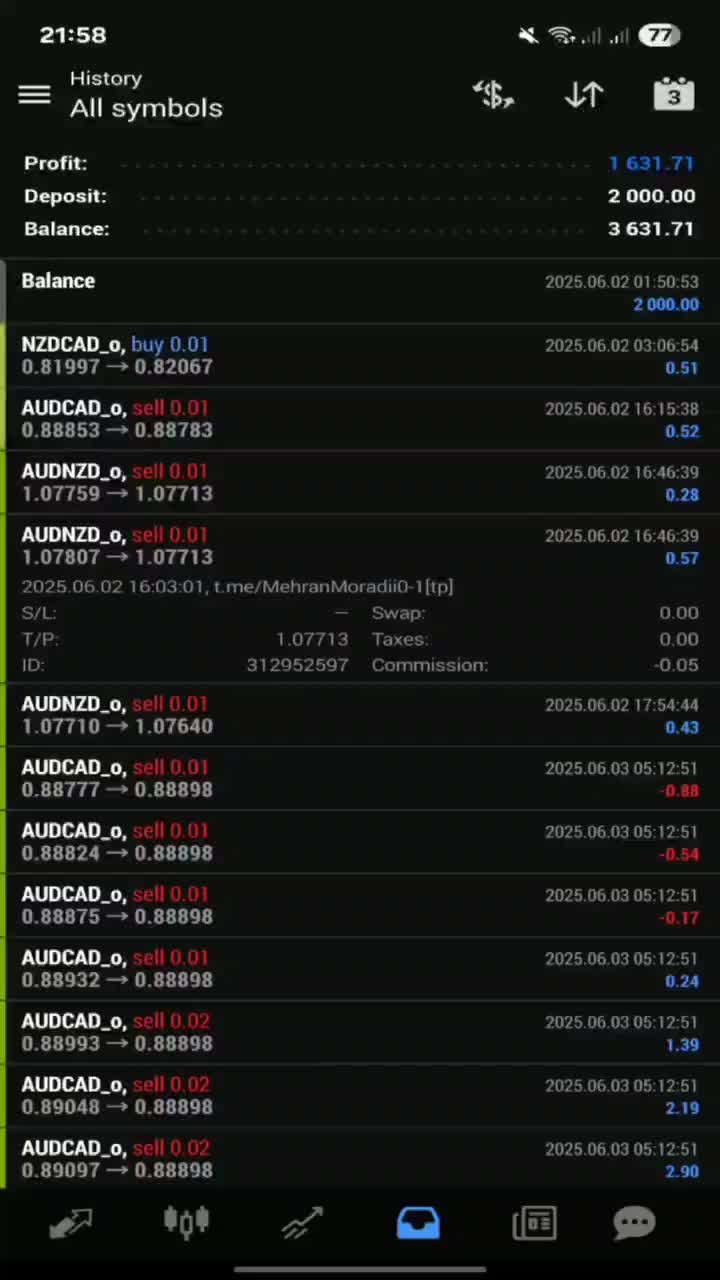The image size is (720, 1280).
Task: Expand AUDNZD_o sell deal opened at 1.07759
Action: (360, 482)
